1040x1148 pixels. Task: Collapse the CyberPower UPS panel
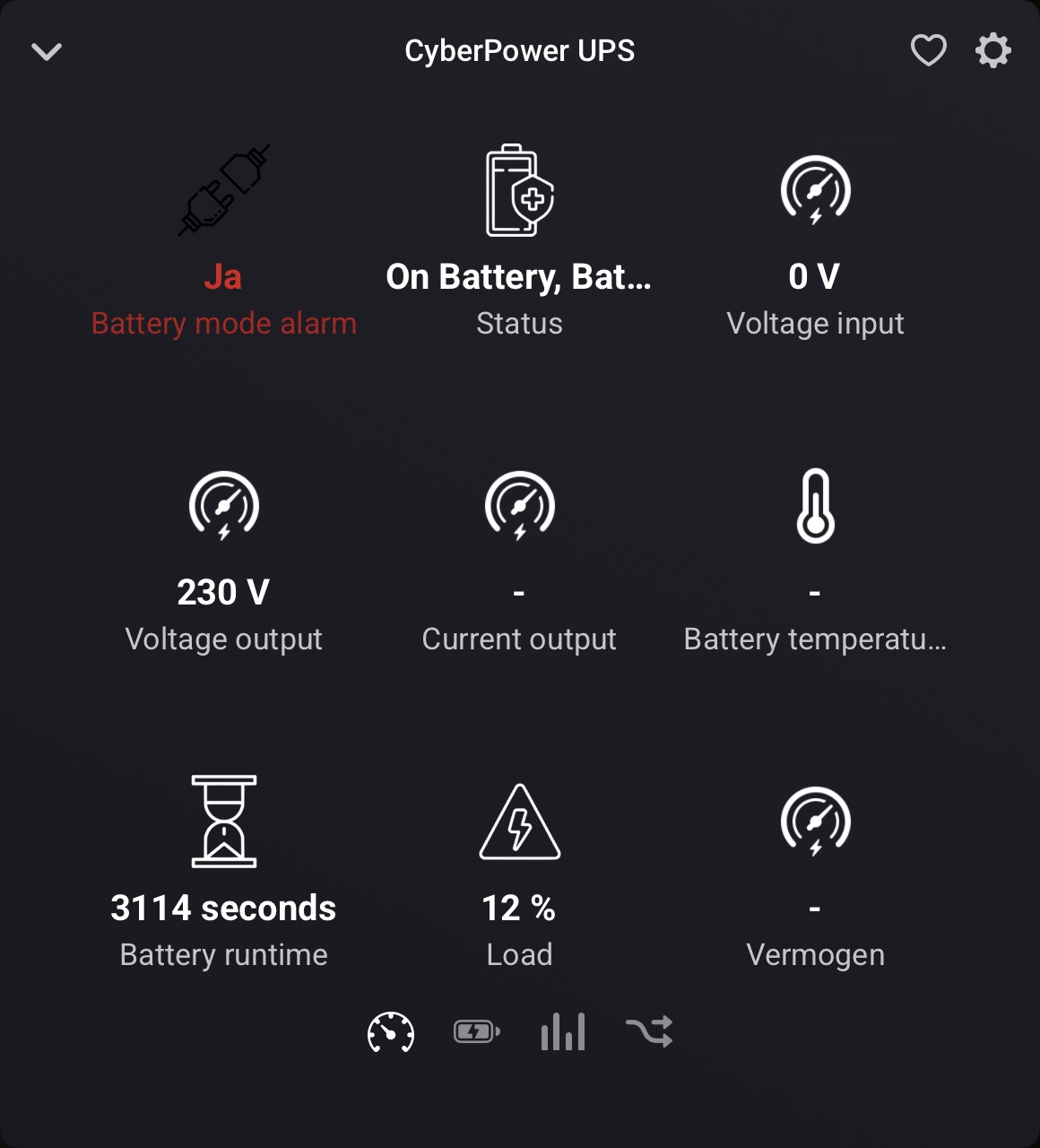(x=47, y=51)
